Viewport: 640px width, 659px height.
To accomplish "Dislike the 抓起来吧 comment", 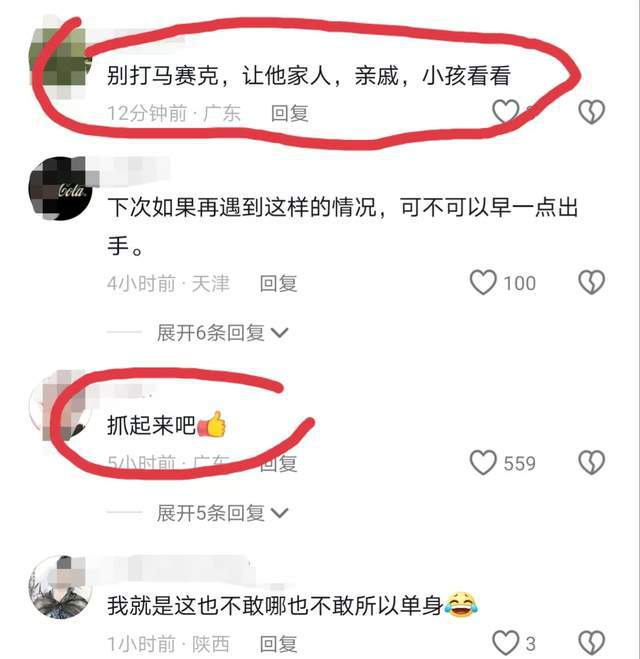I will point(592,462).
